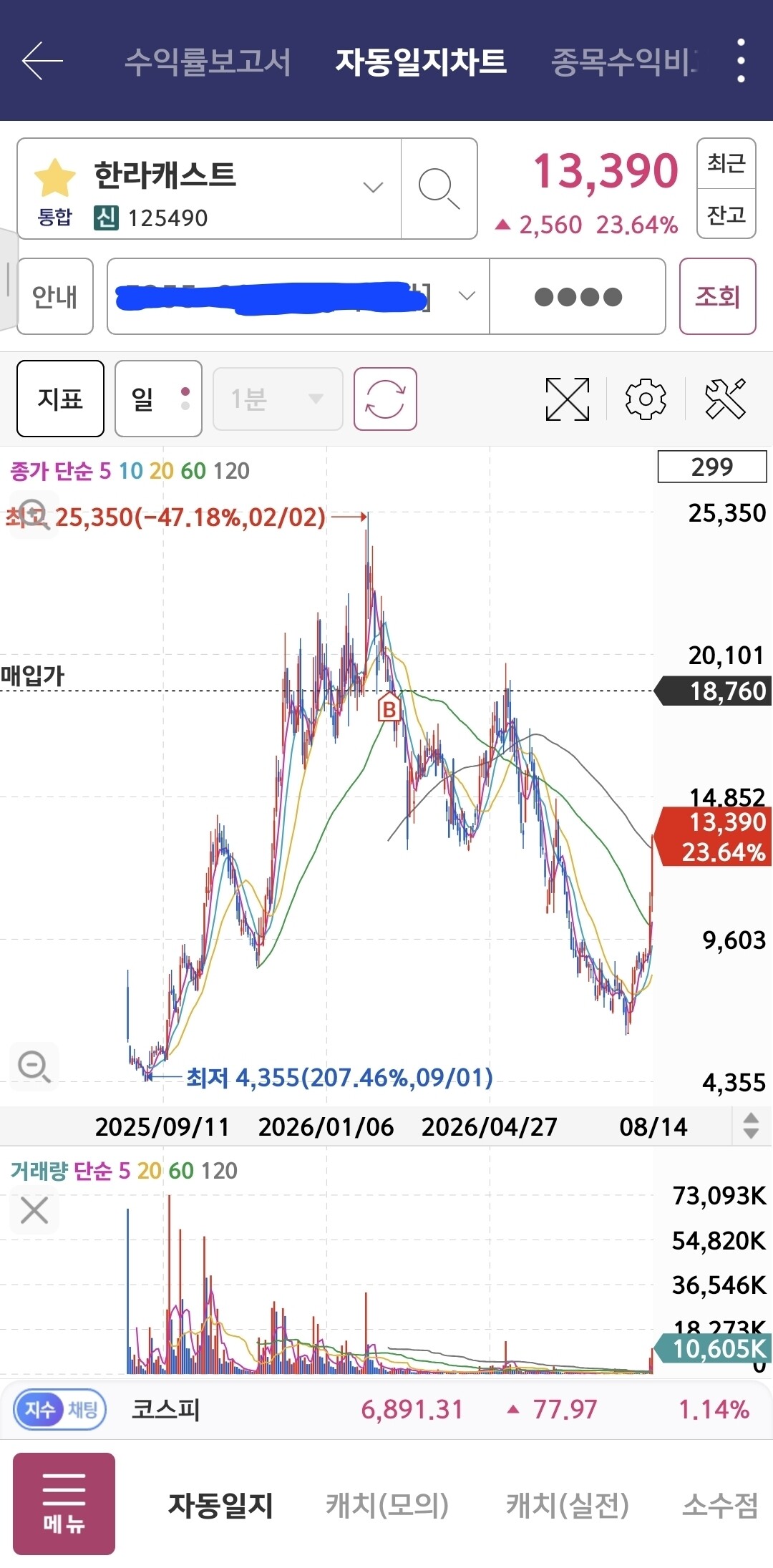Open the chart drawing tools

(725, 399)
